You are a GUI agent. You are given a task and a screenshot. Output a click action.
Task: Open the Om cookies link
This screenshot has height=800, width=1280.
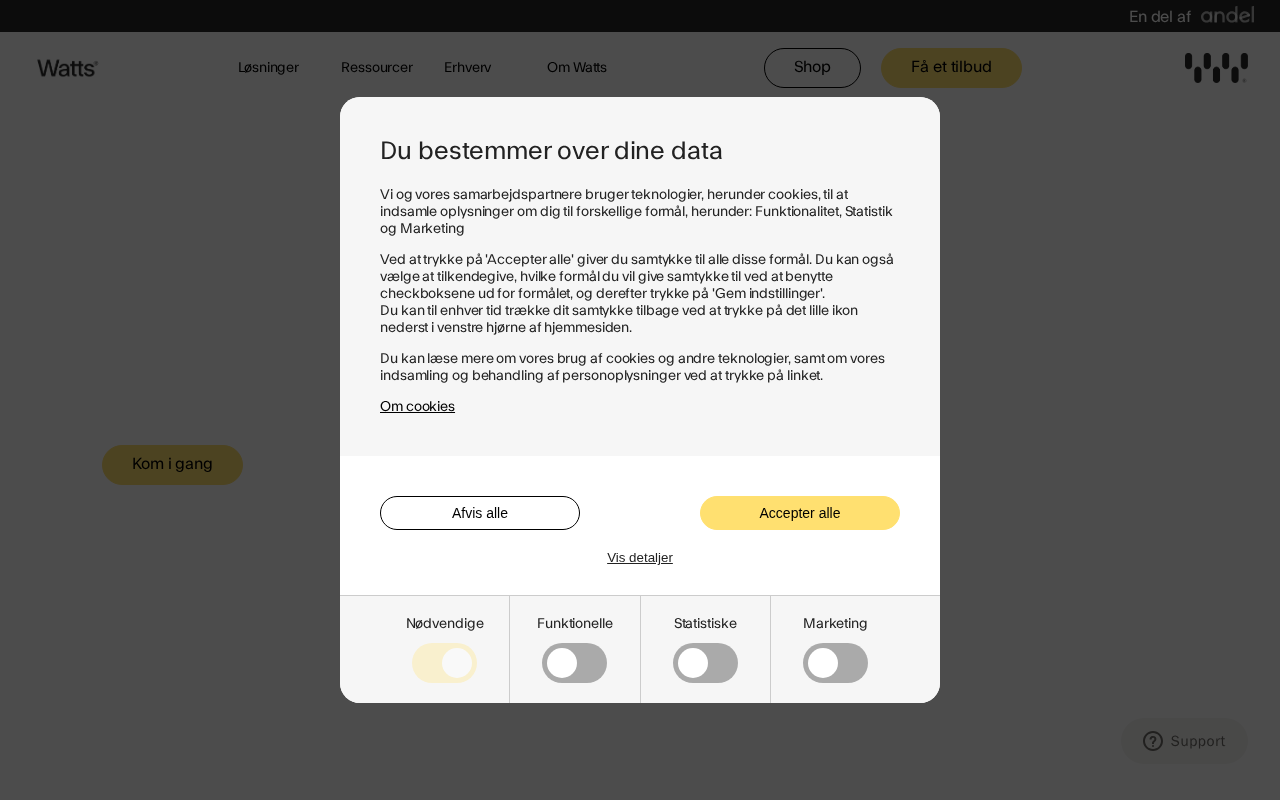click(x=417, y=406)
